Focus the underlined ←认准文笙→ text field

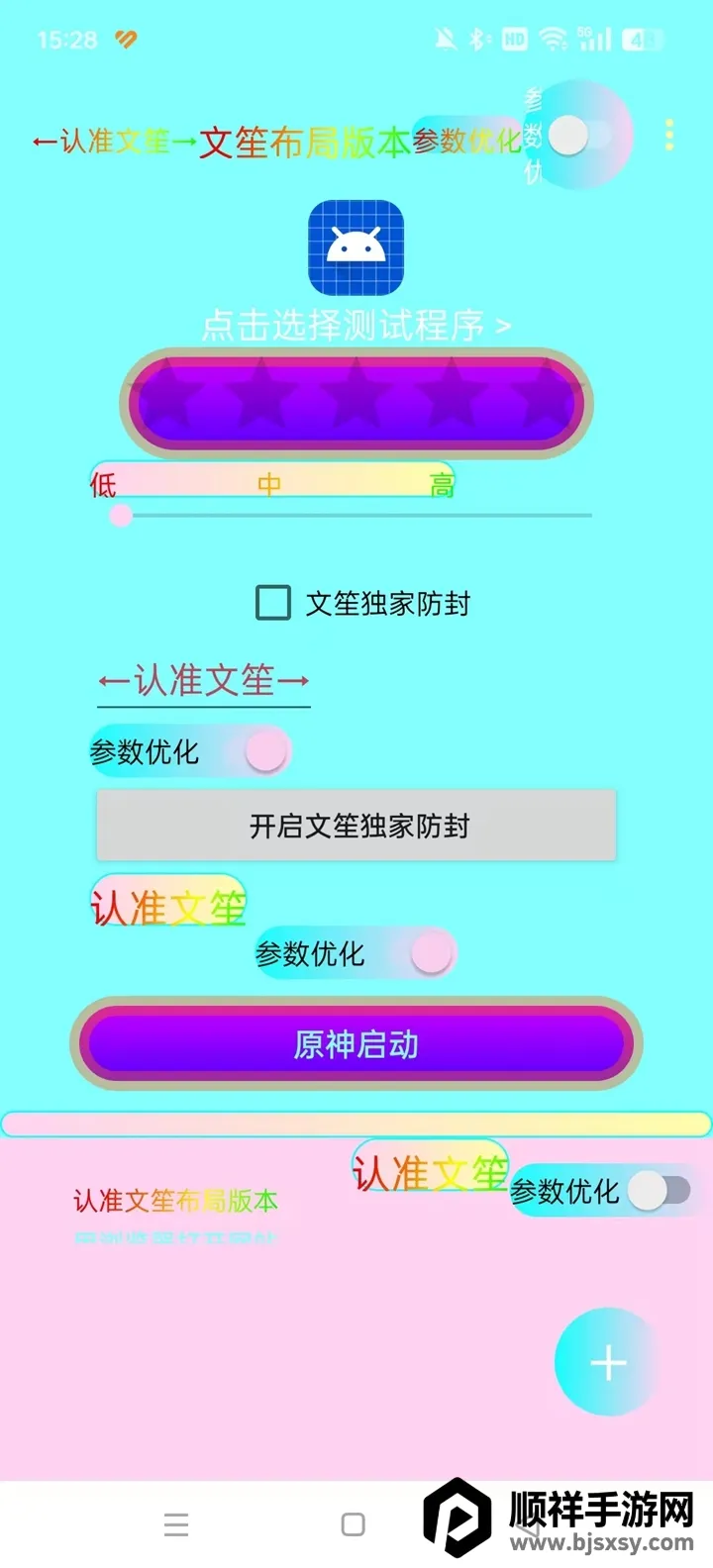(x=204, y=681)
